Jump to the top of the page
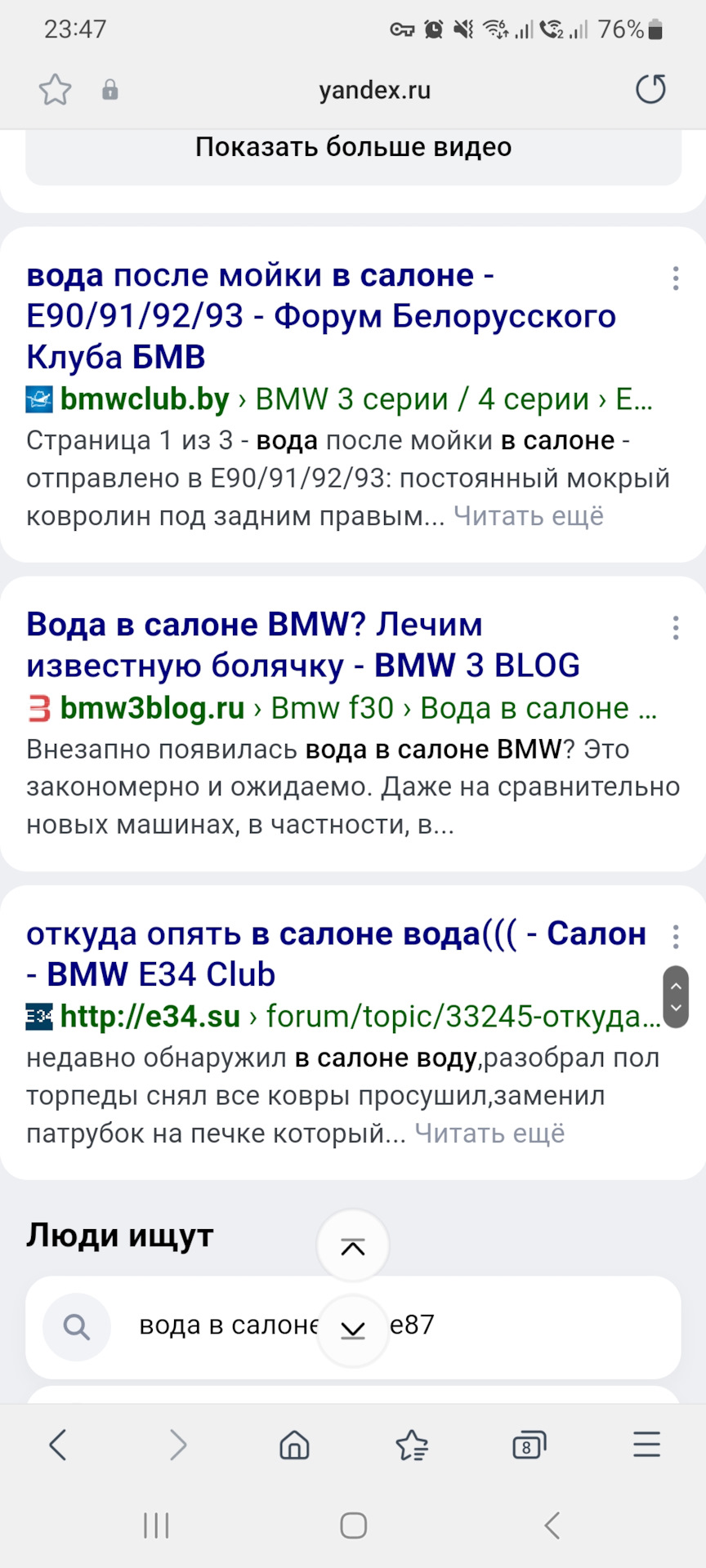The width and height of the screenshot is (706, 1568). point(353,1246)
